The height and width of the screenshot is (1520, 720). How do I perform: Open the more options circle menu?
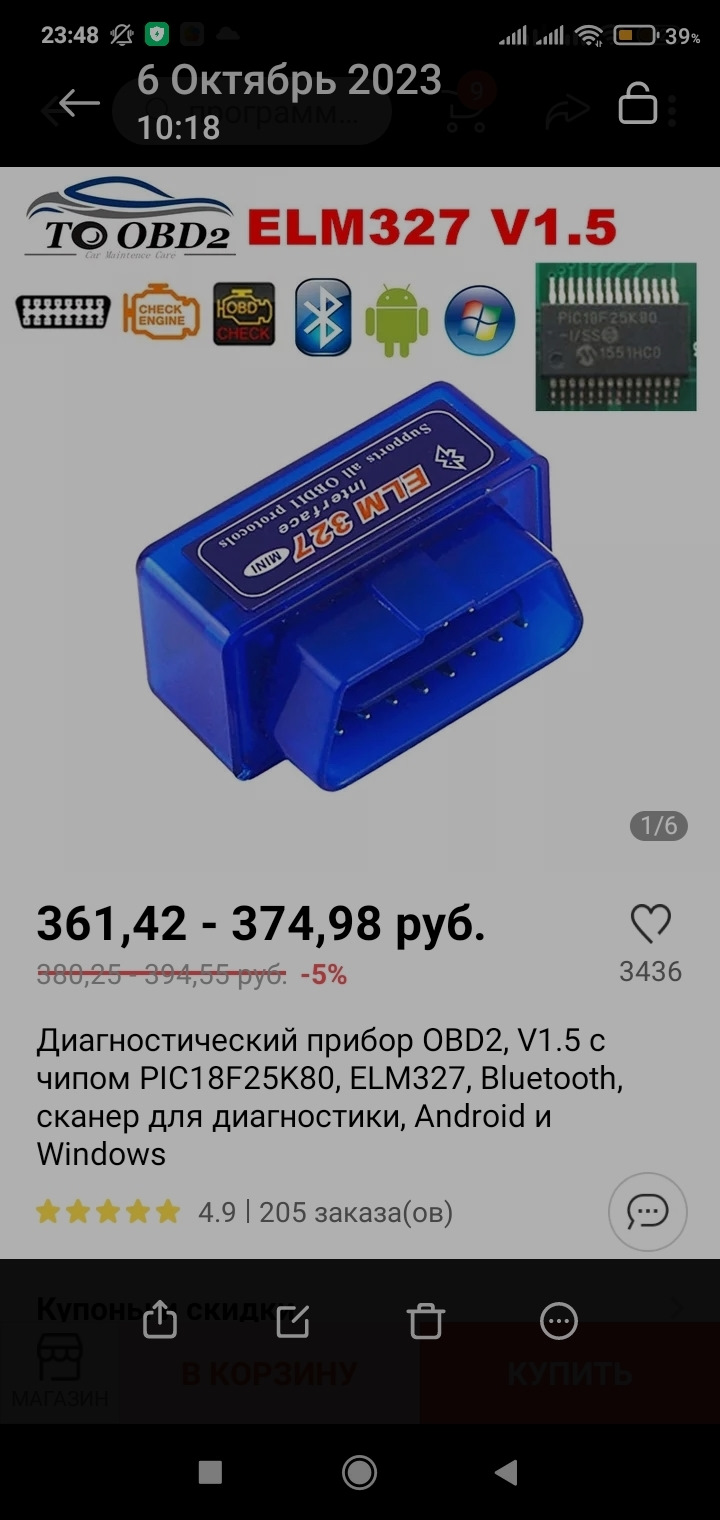point(559,1321)
